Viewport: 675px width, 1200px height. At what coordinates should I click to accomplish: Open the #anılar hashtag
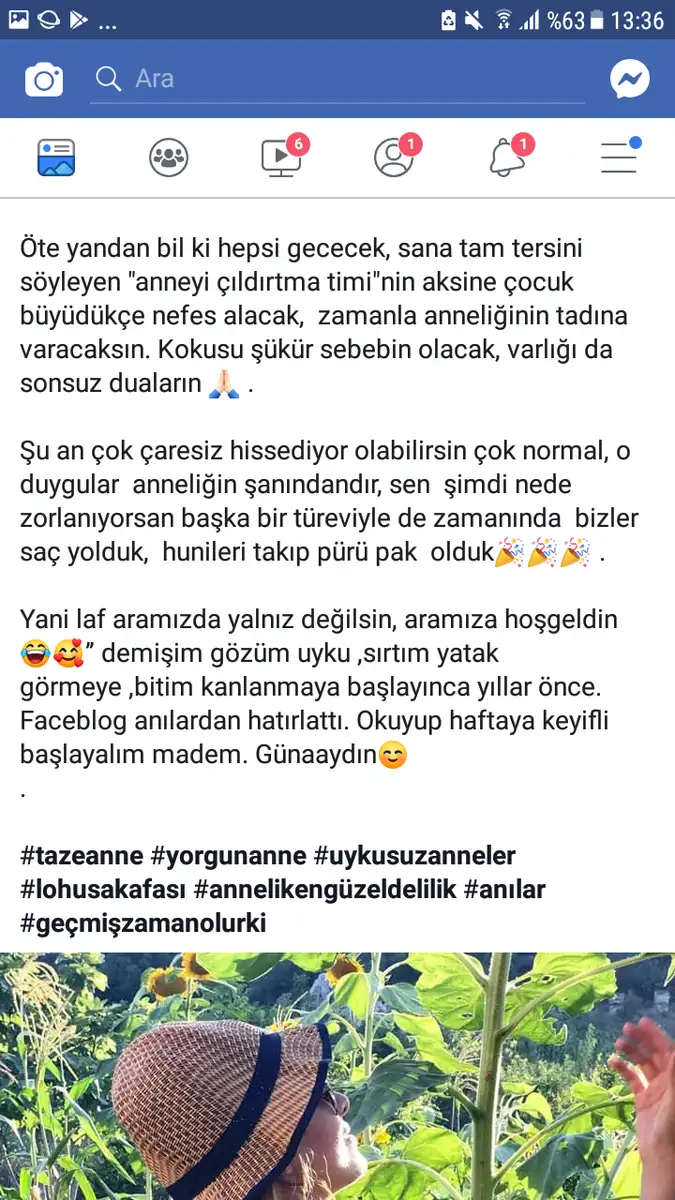click(505, 889)
